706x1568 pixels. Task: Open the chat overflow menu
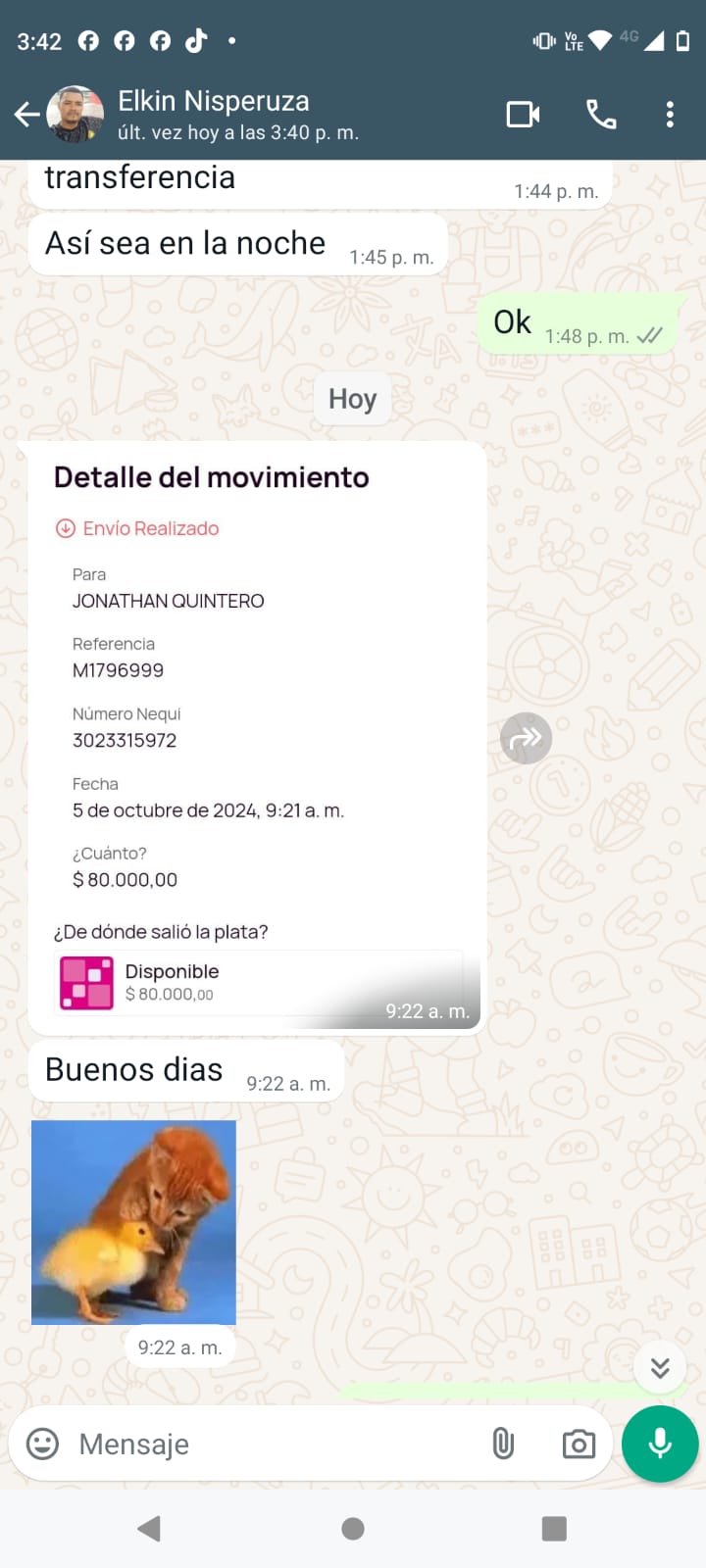click(670, 115)
